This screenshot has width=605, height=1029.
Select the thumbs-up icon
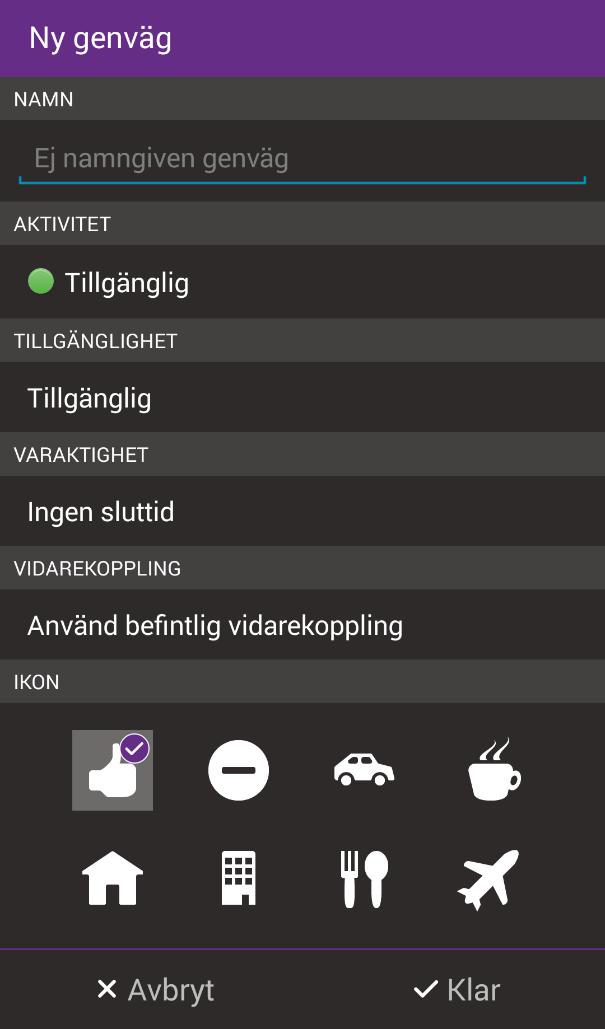tap(112, 770)
